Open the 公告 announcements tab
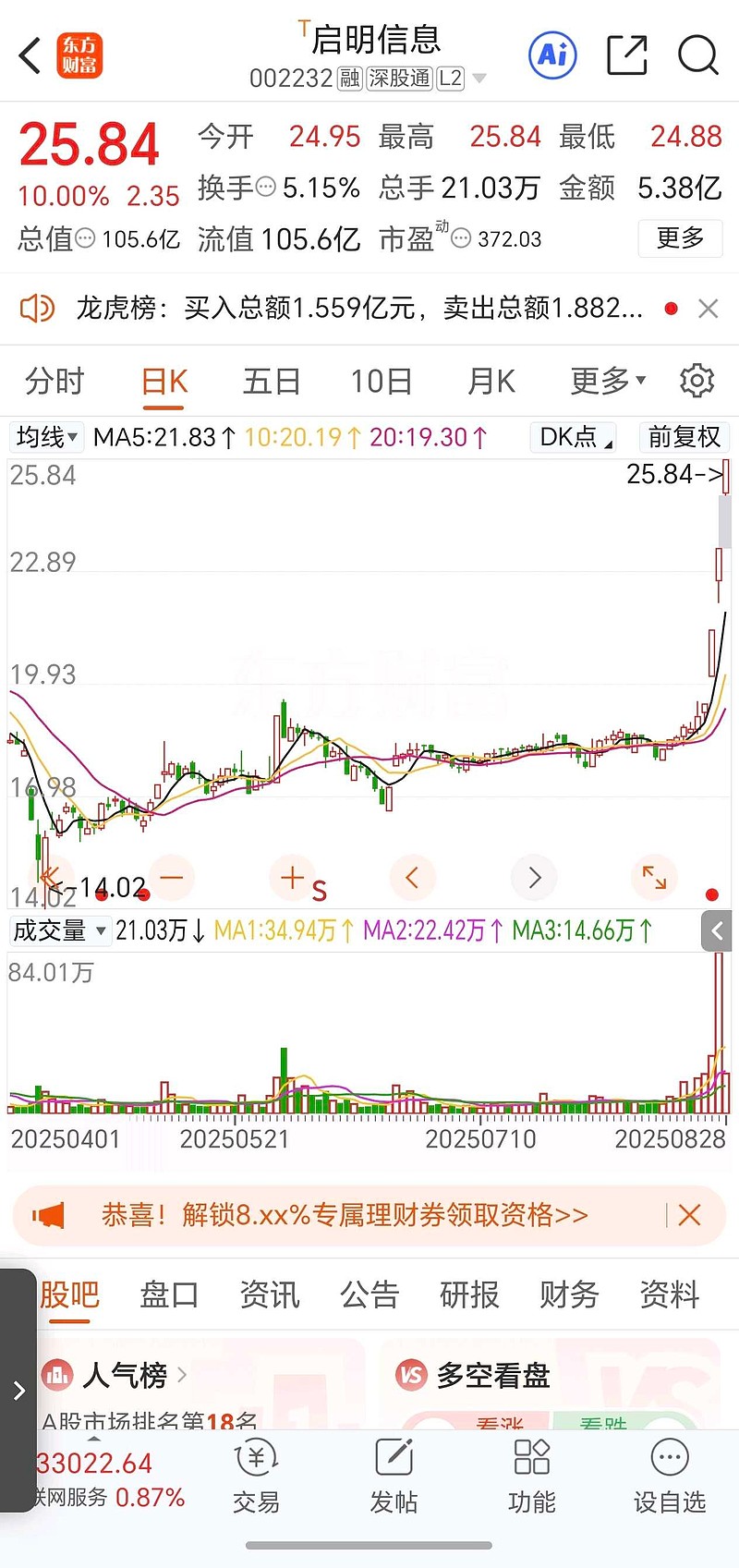The image size is (739, 1568). [x=369, y=1295]
